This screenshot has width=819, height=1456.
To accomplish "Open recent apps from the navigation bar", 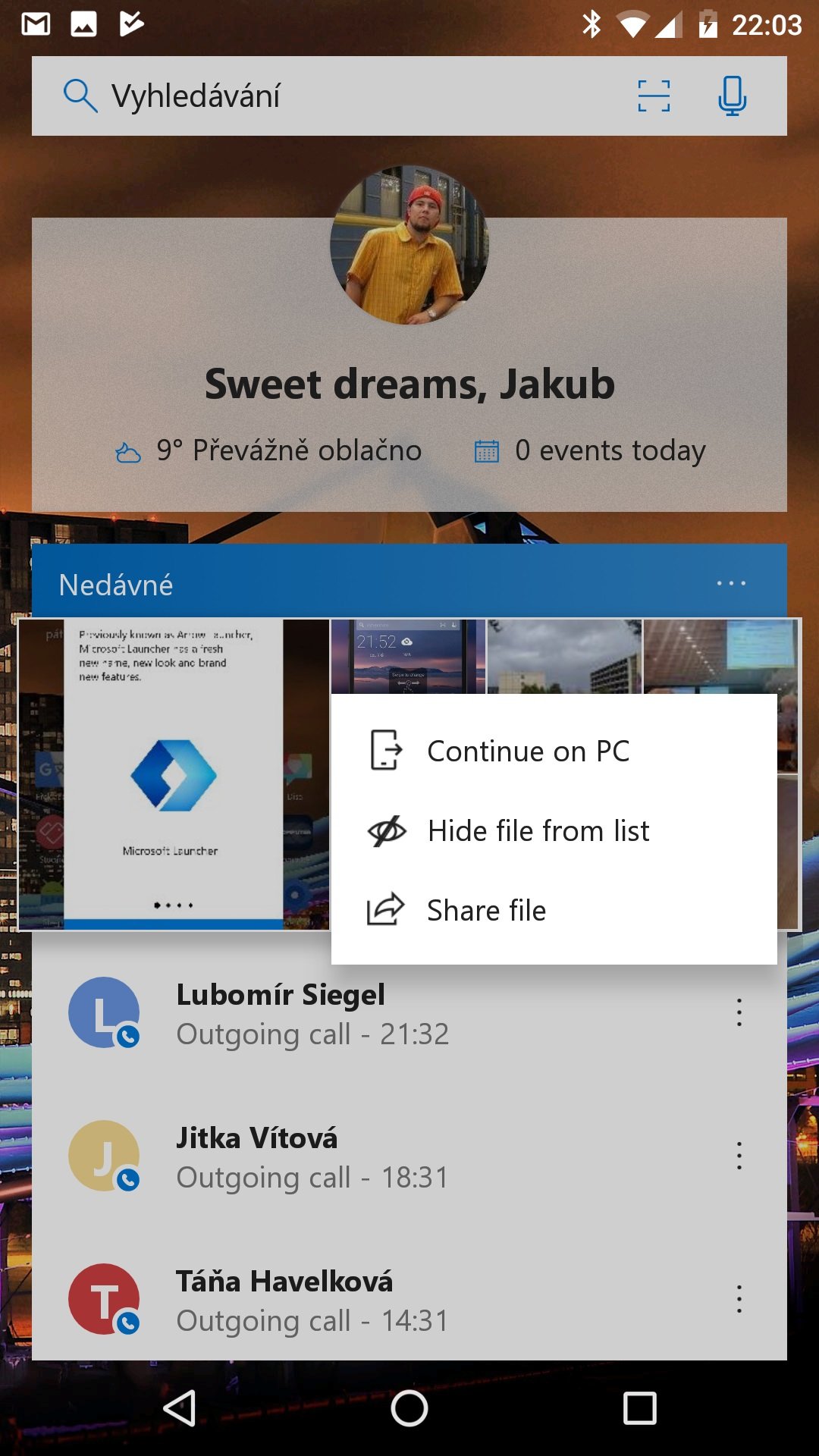I will (639, 1408).
